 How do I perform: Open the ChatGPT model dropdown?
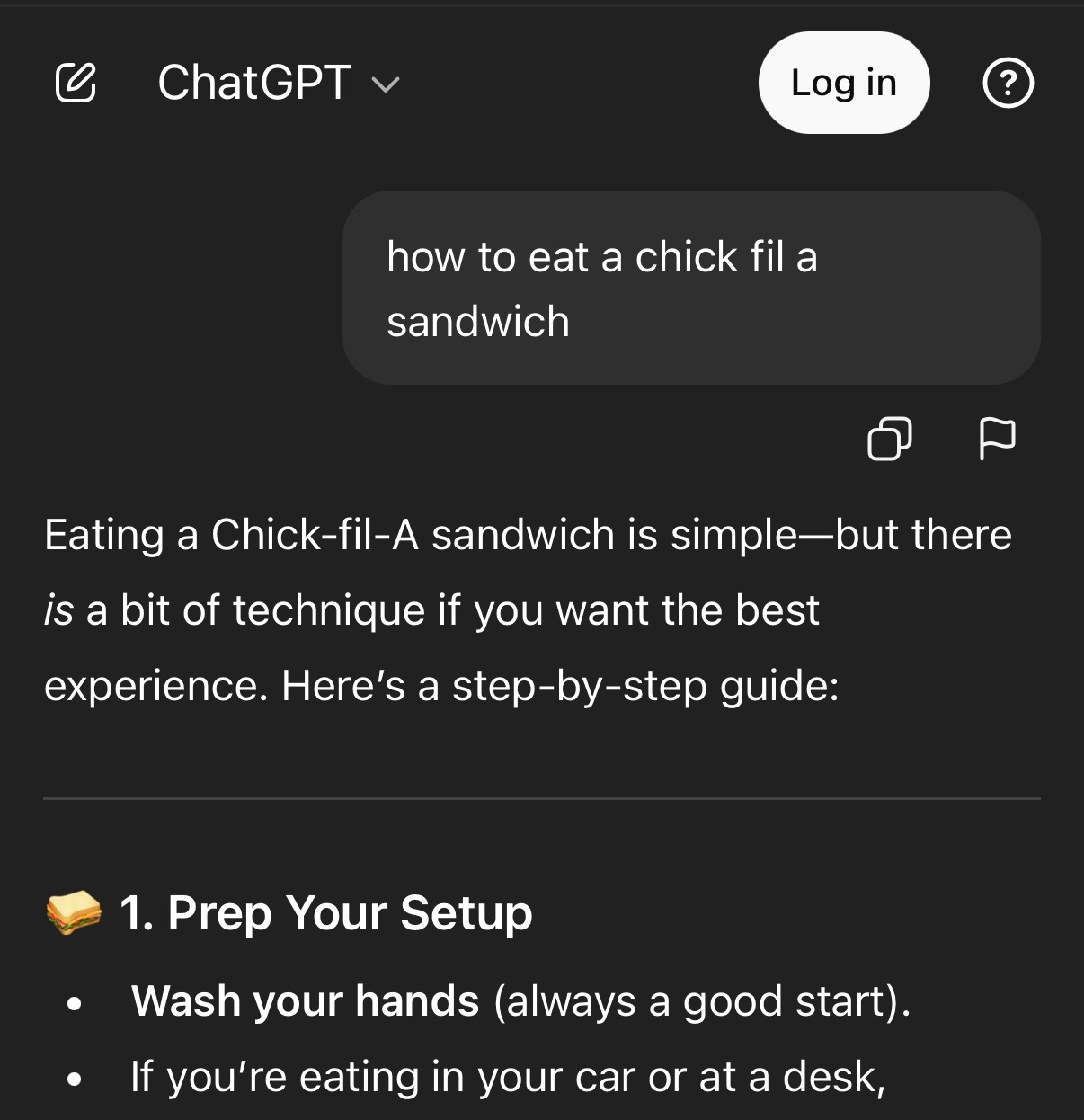(279, 84)
